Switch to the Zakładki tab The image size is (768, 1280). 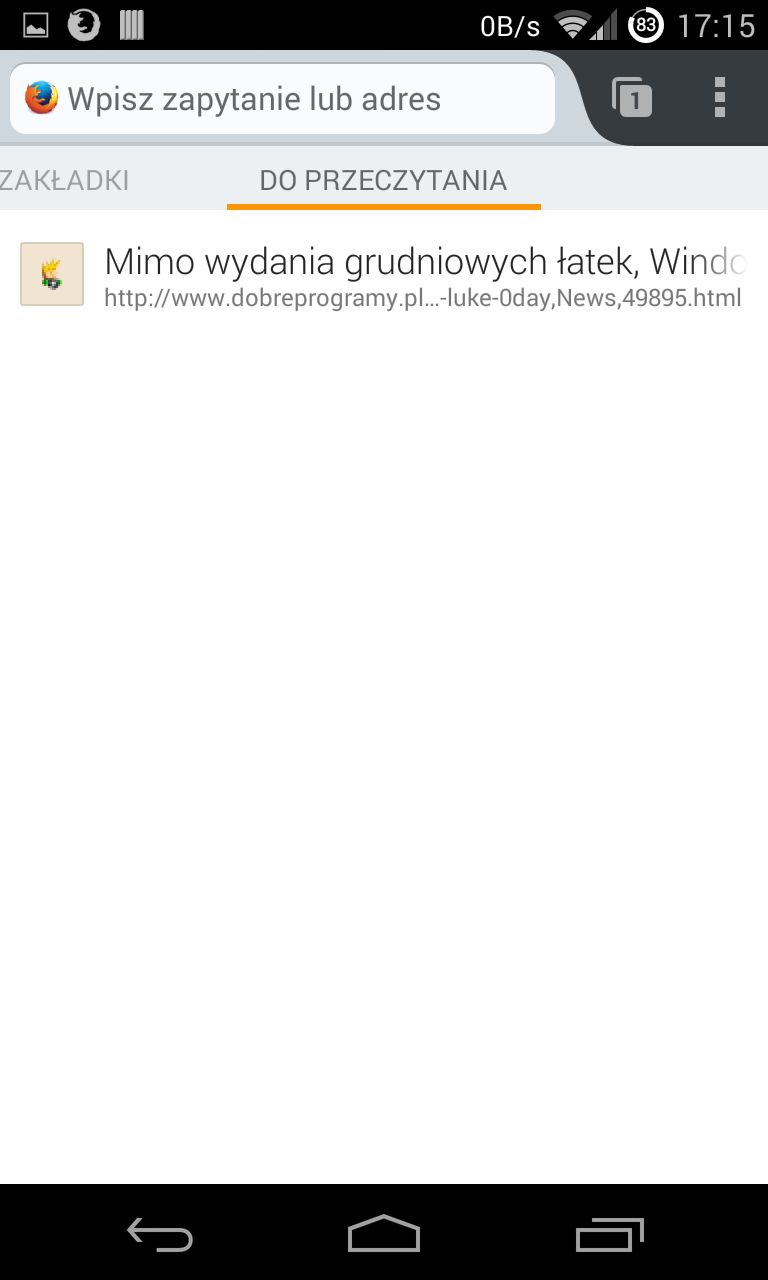[x=64, y=180]
